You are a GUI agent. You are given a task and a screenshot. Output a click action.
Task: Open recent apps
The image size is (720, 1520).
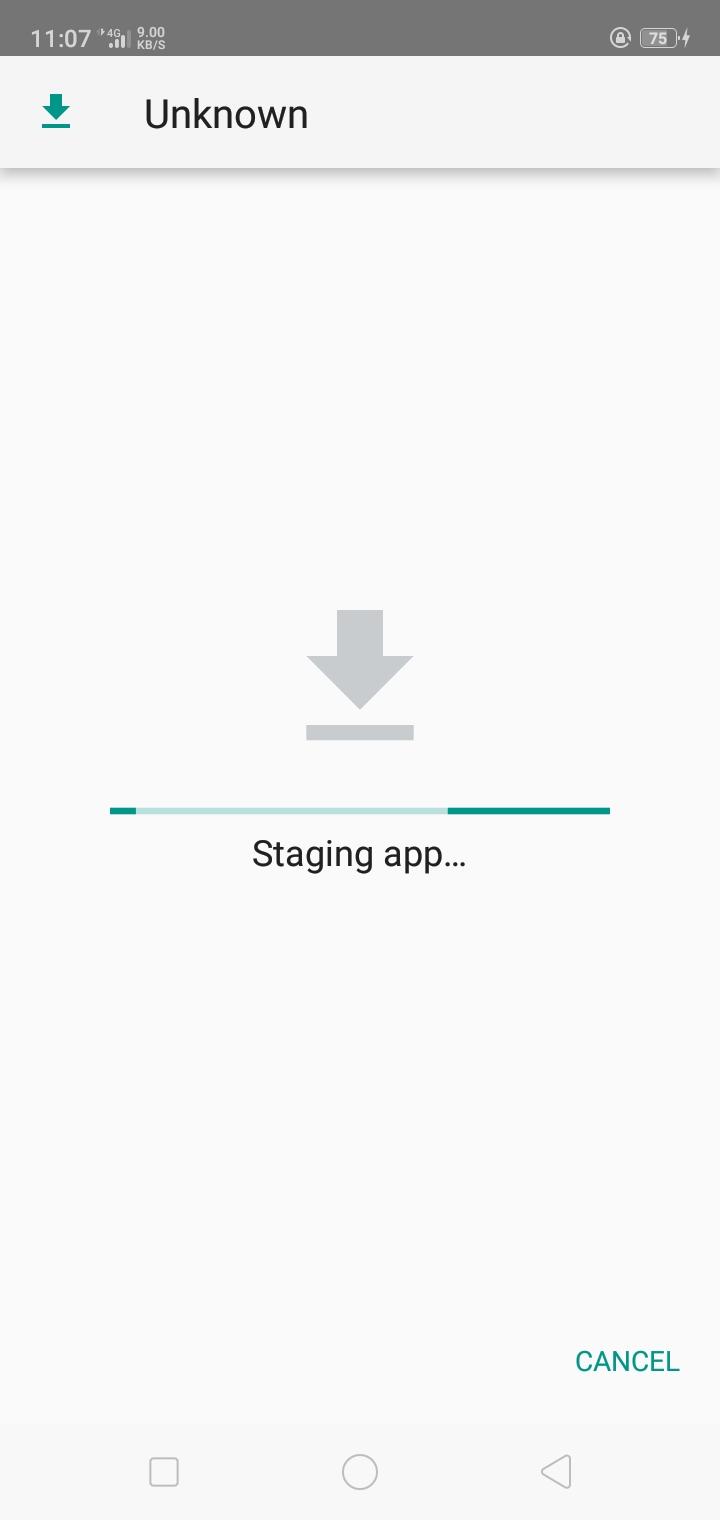point(164,1471)
